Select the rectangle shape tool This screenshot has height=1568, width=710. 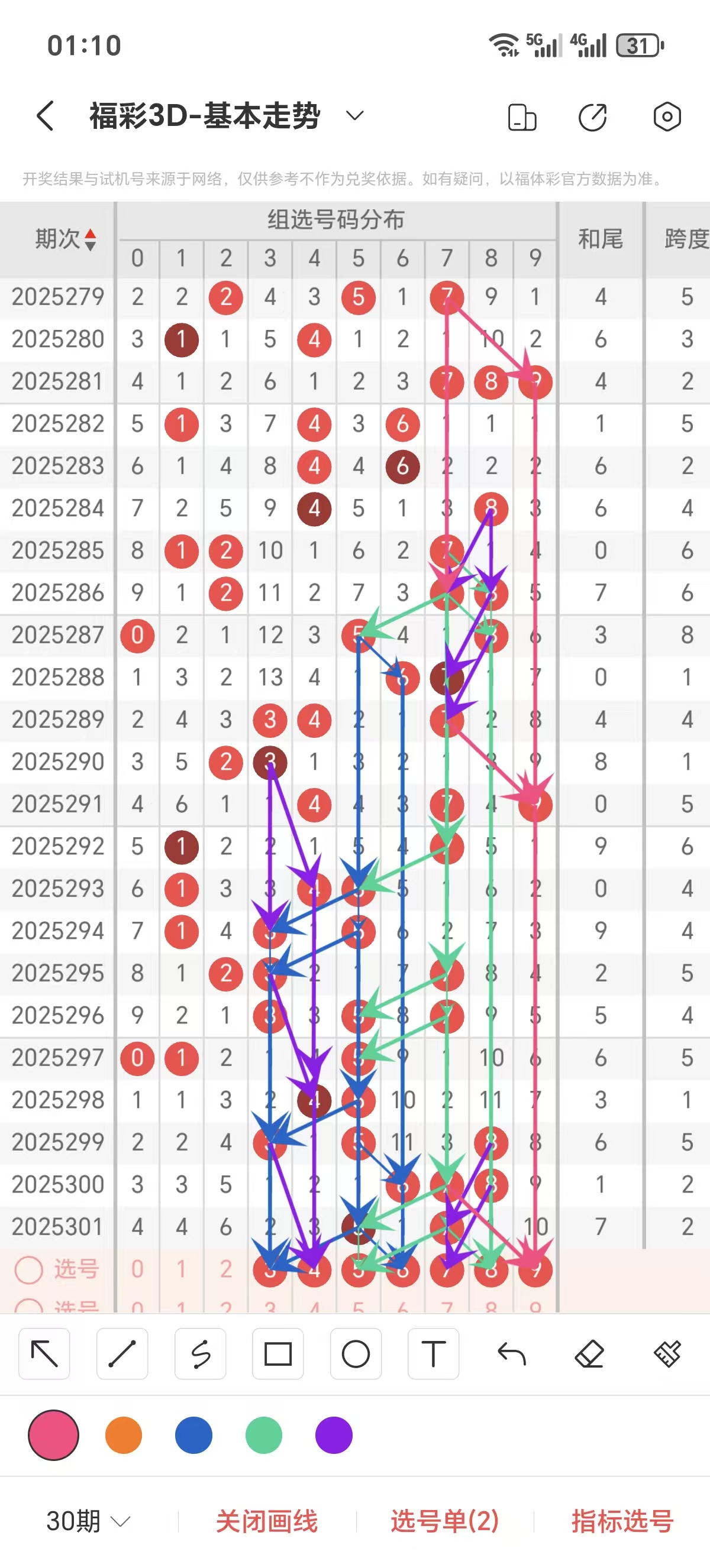[x=277, y=1355]
